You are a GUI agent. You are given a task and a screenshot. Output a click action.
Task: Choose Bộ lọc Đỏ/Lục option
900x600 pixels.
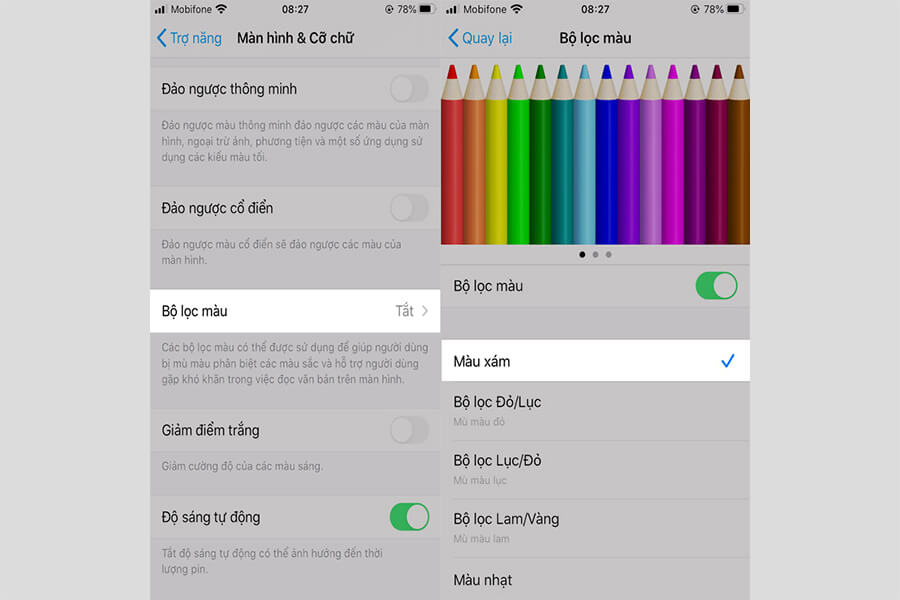coord(595,409)
